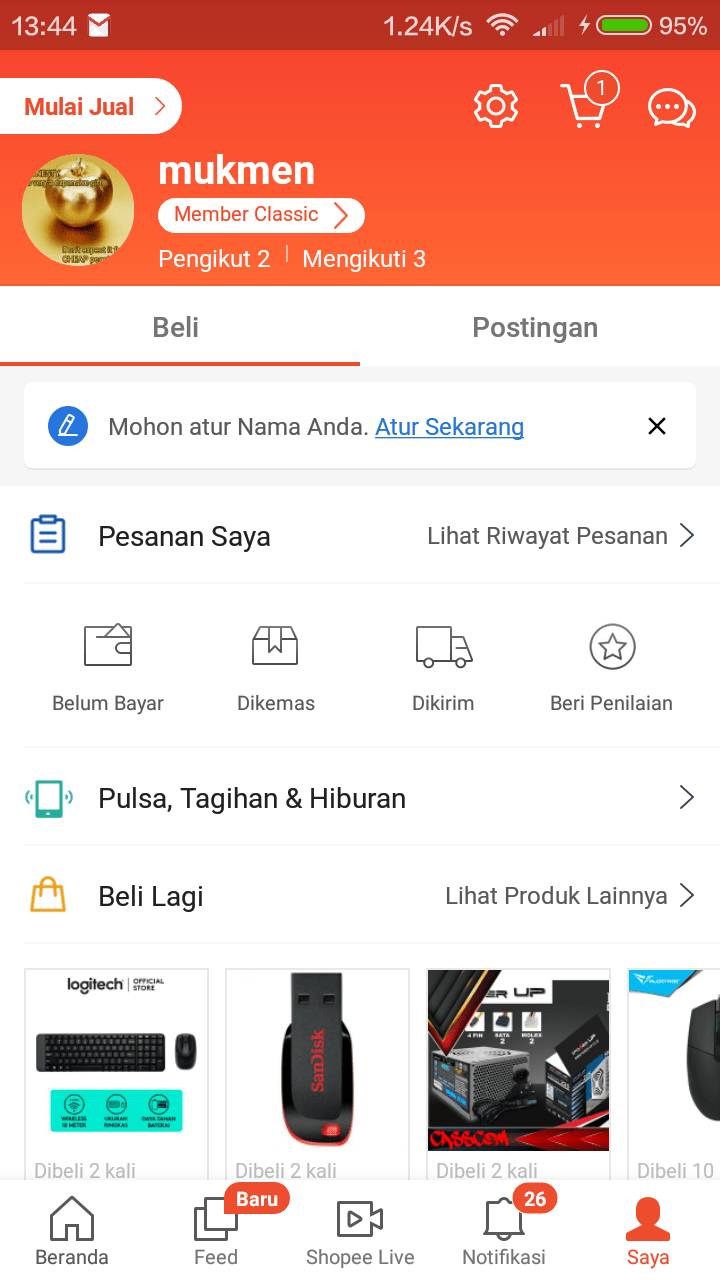Open the chat messages icon
The width and height of the screenshot is (720, 1280).
click(671, 108)
